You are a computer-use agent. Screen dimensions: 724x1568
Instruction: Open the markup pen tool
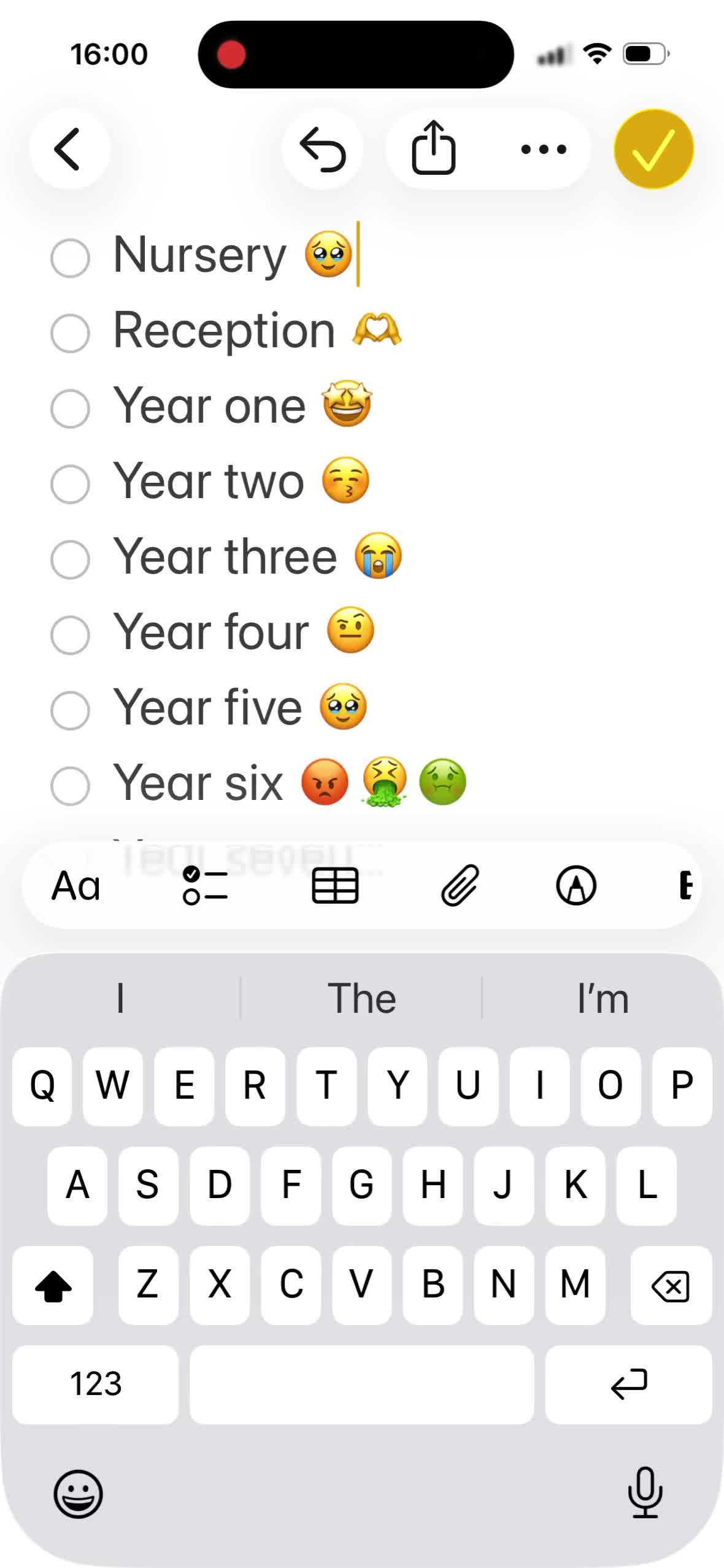(x=576, y=886)
